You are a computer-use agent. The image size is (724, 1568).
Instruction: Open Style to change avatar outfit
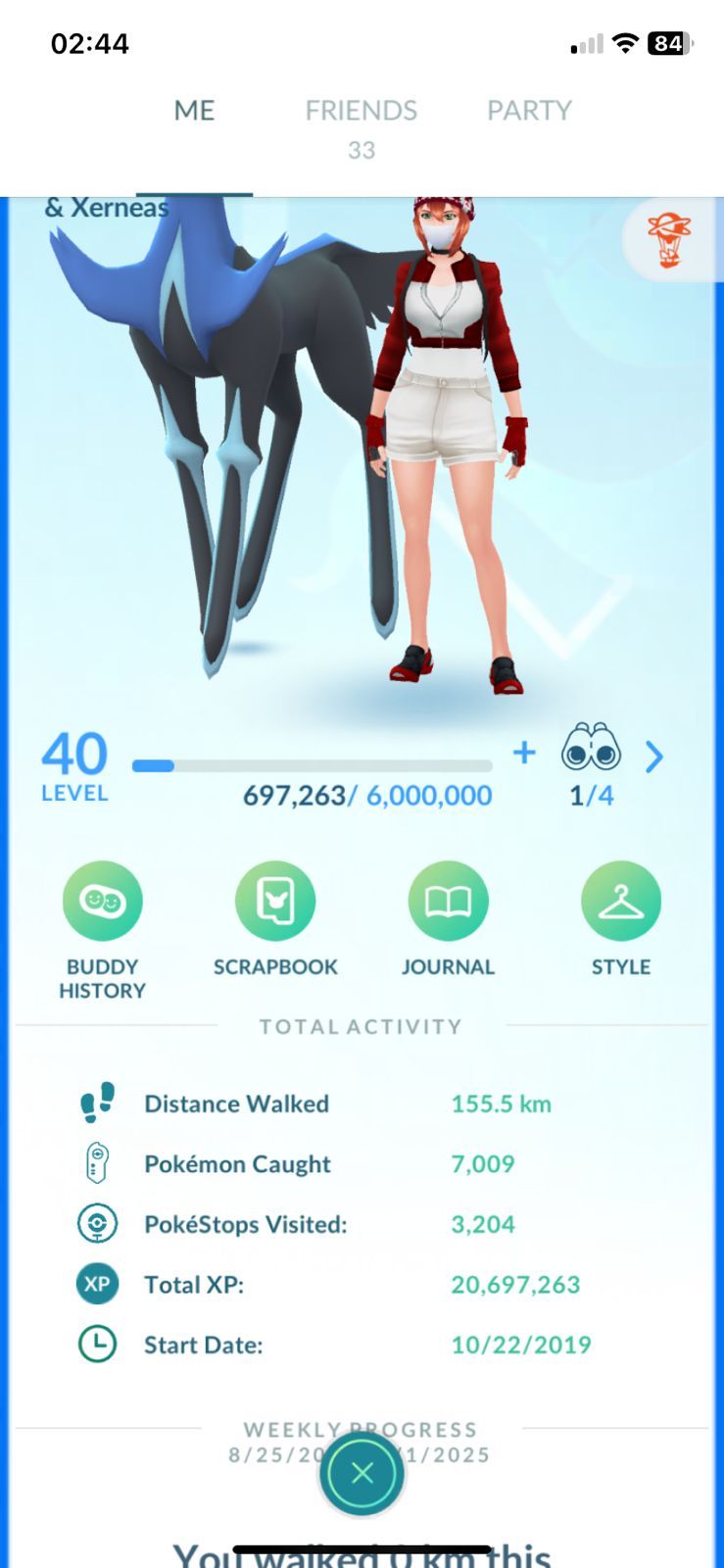pyautogui.click(x=620, y=902)
